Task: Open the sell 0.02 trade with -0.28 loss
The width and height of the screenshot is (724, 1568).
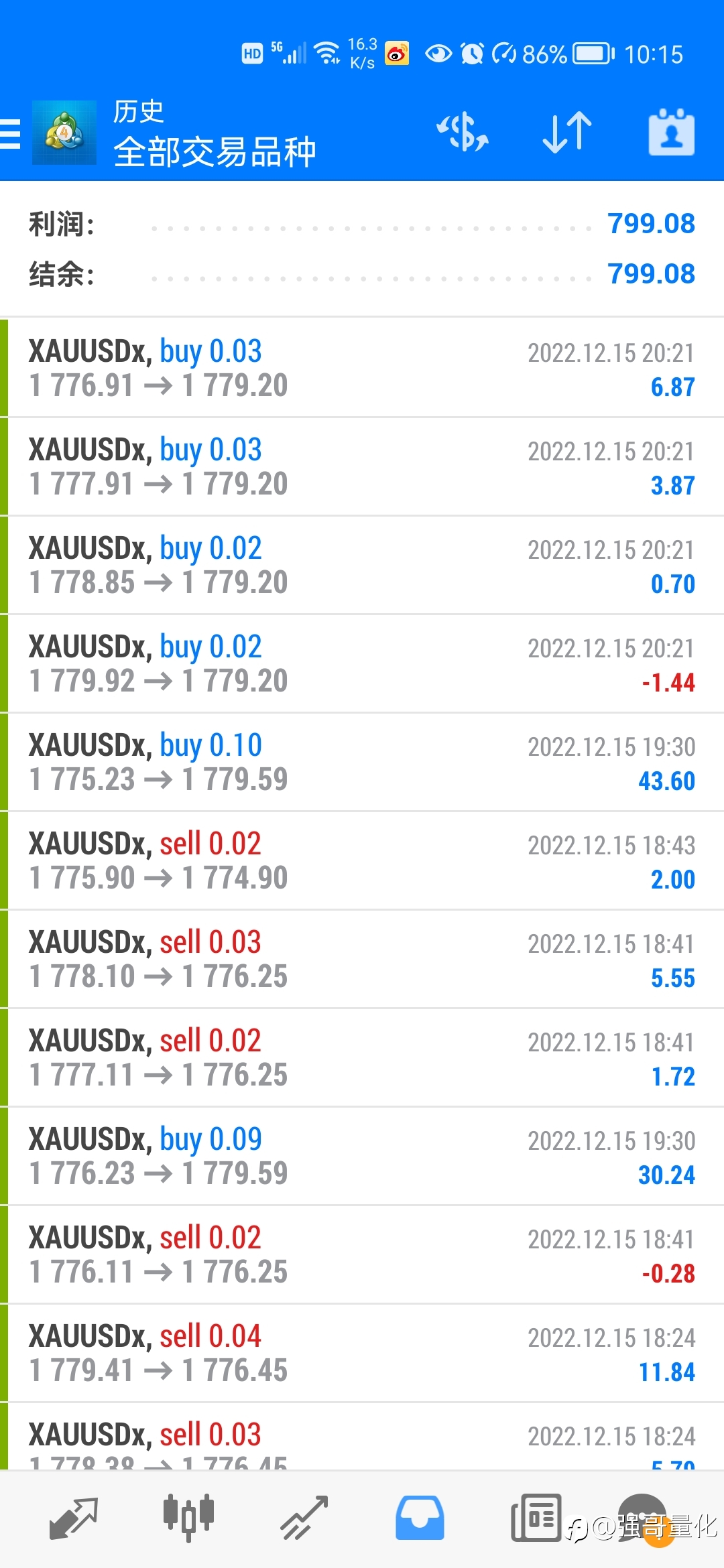Action: click(362, 1255)
